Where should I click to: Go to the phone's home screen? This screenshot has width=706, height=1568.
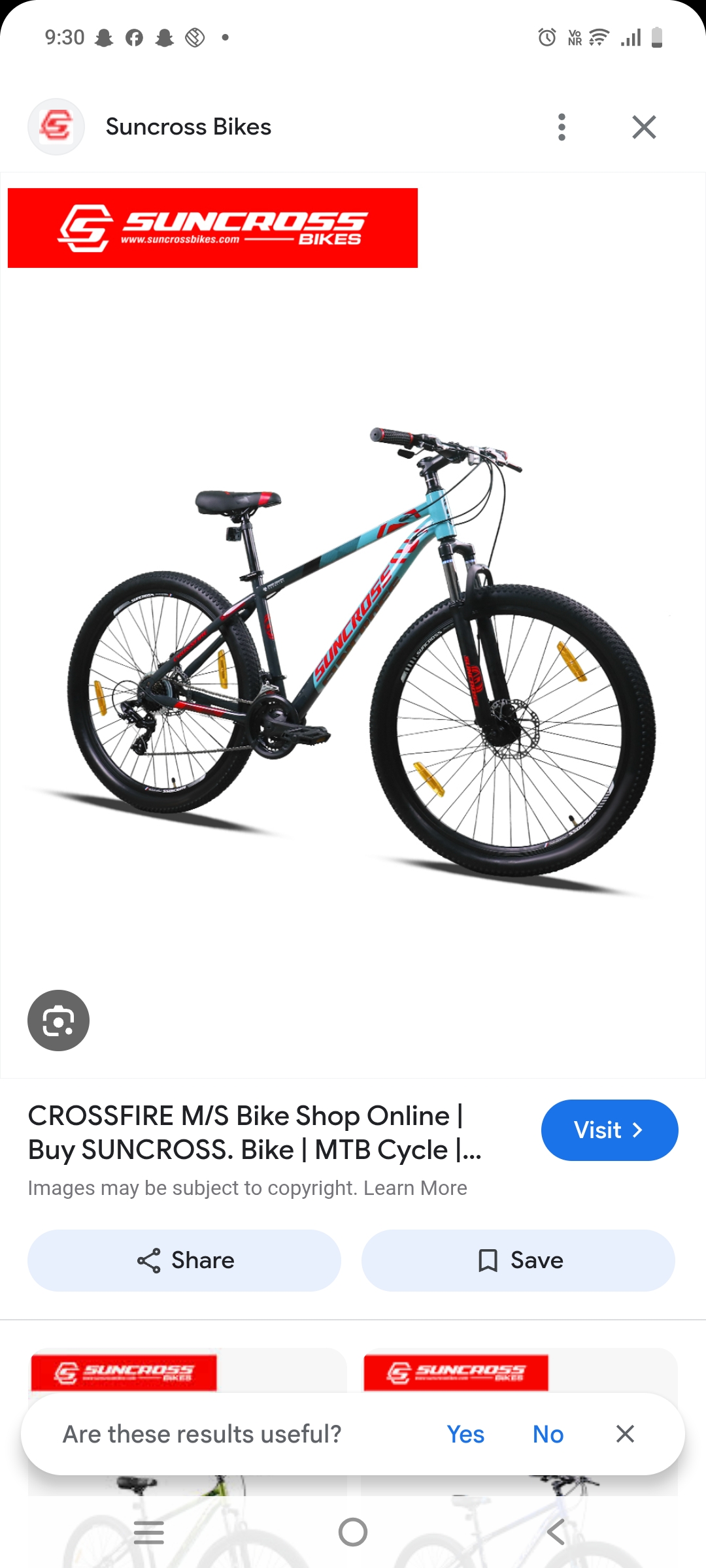(x=353, y=1532)
